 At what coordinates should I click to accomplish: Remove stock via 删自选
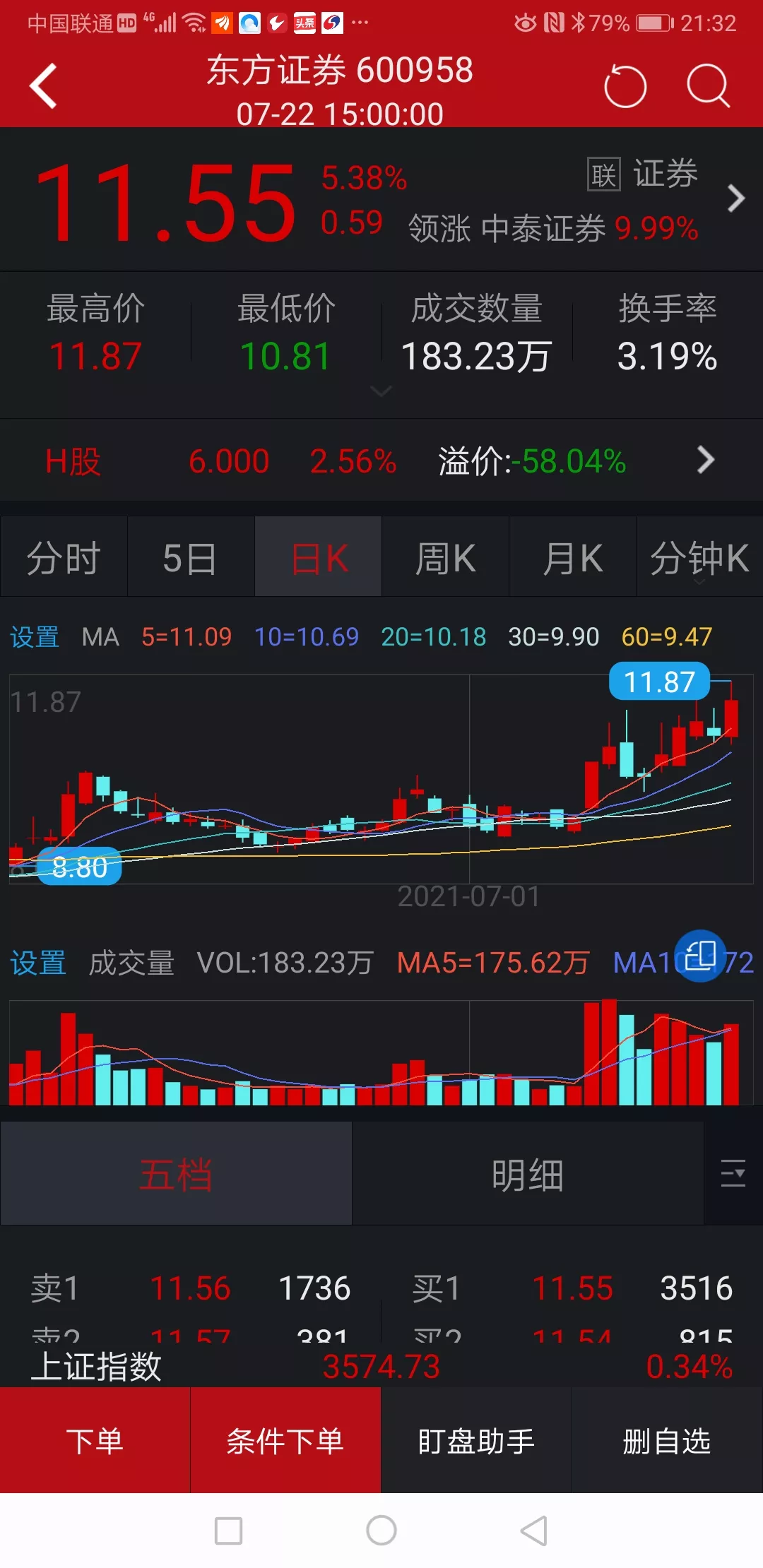(667, 1440)
